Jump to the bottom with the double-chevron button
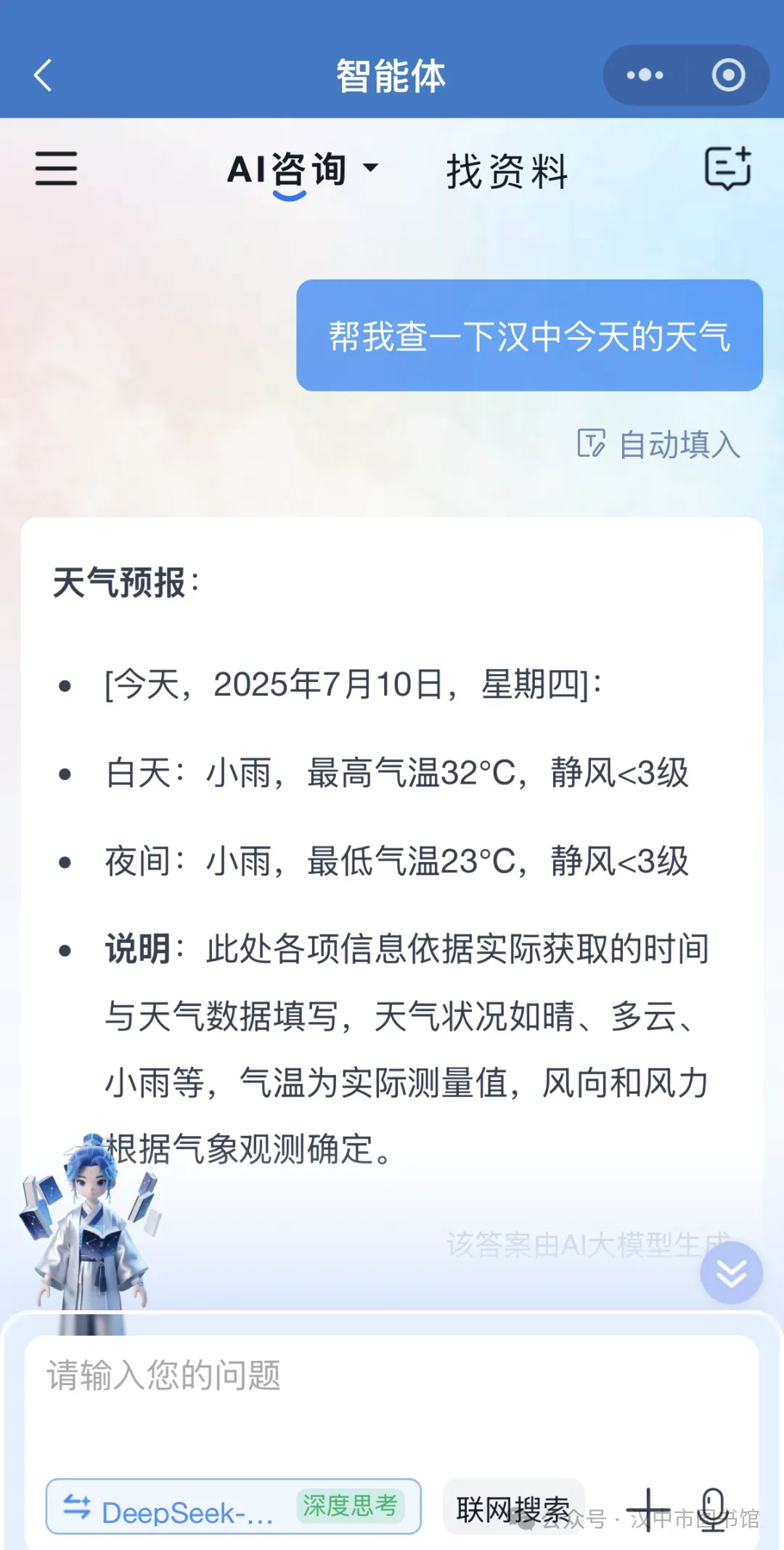Viewport: 784px width, 1550px height. [731, 1273]
